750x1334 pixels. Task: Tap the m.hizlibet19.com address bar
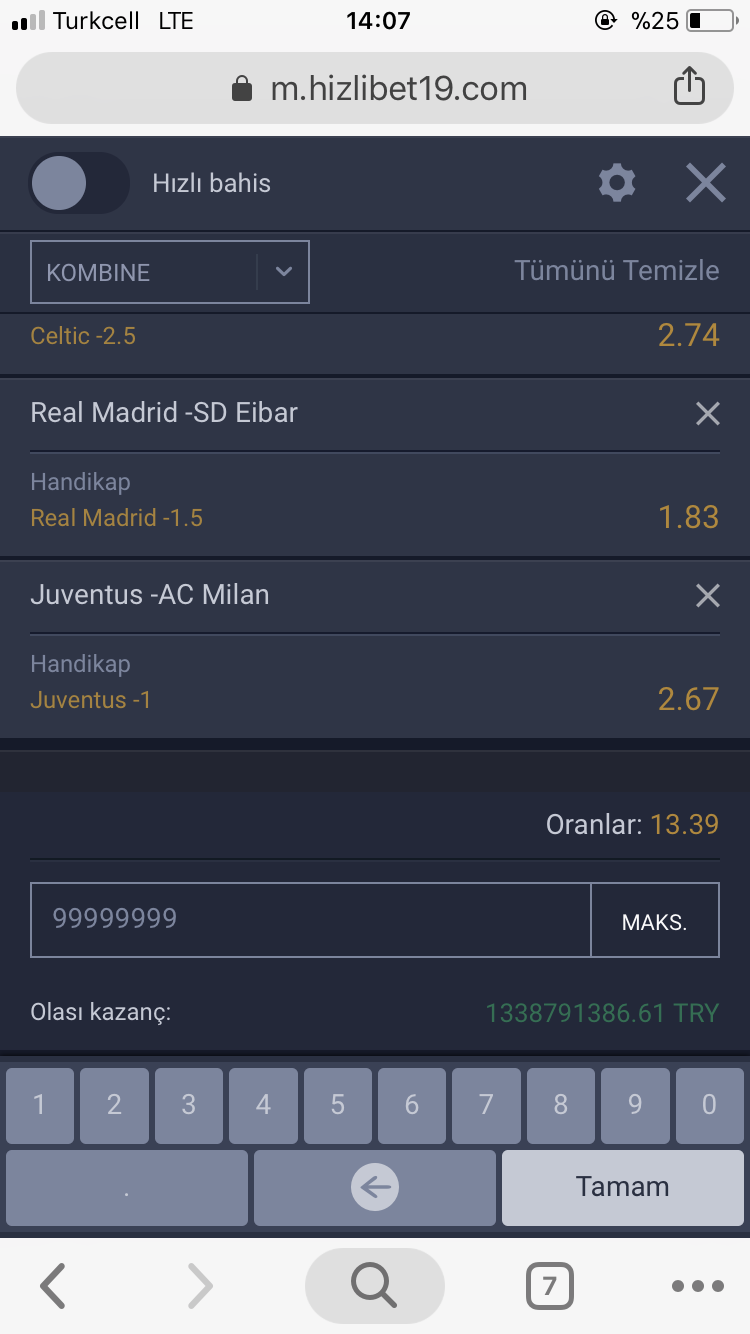pyautogui.click(x=375, y=88)
